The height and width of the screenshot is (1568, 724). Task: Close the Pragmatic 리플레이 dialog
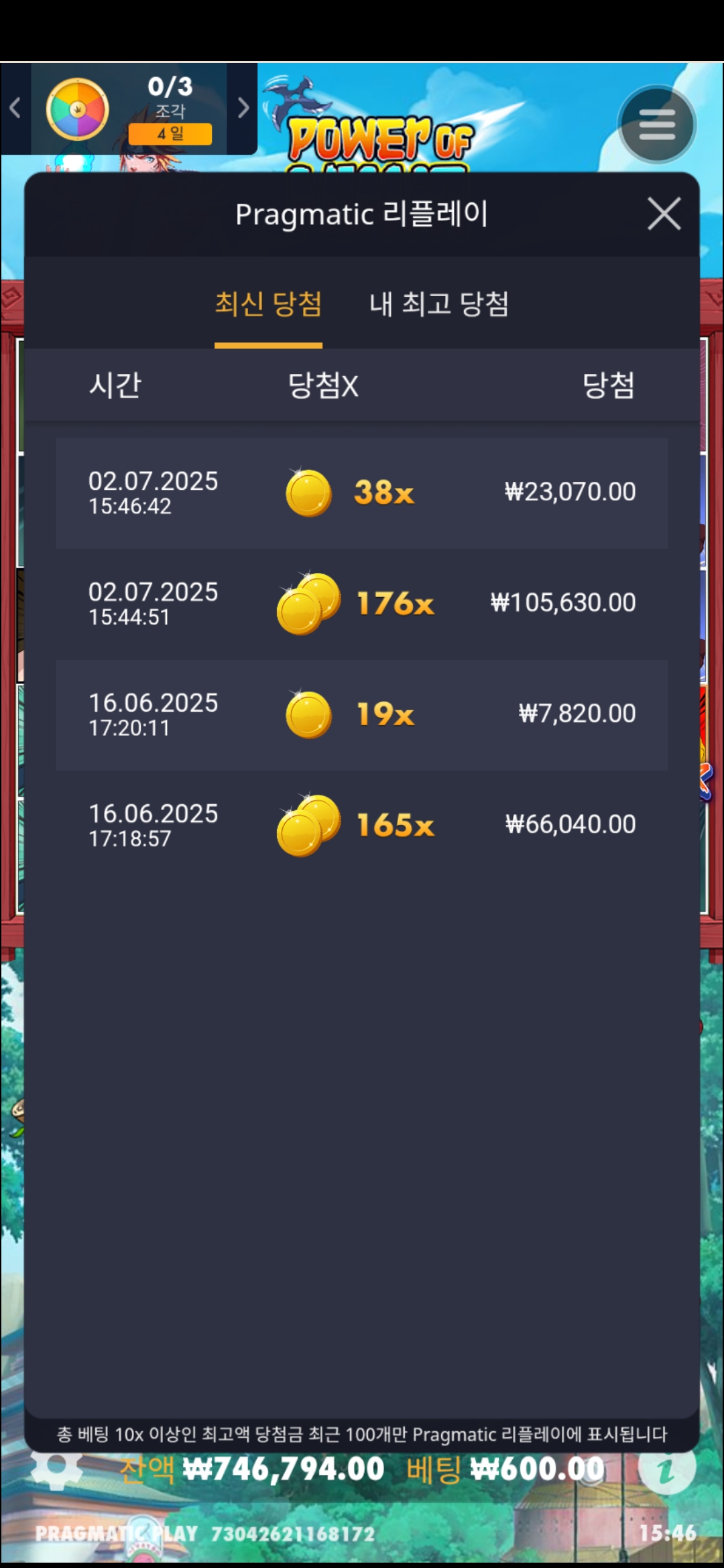[664, 214]
